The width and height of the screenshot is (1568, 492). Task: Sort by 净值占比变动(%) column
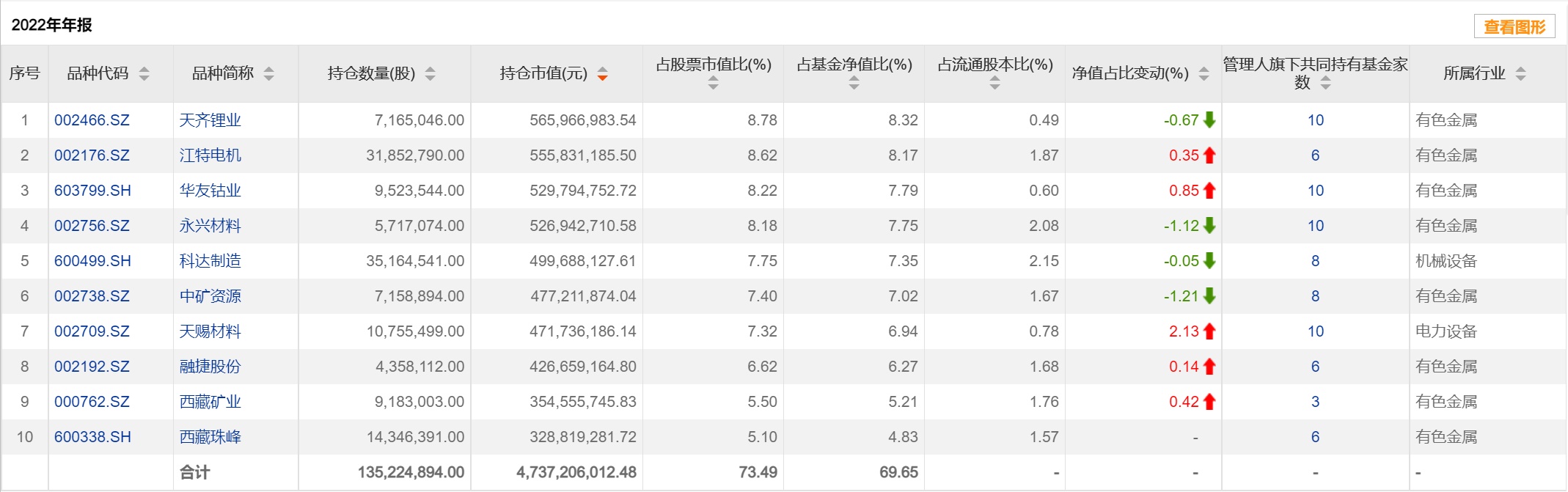point(1204,73)
